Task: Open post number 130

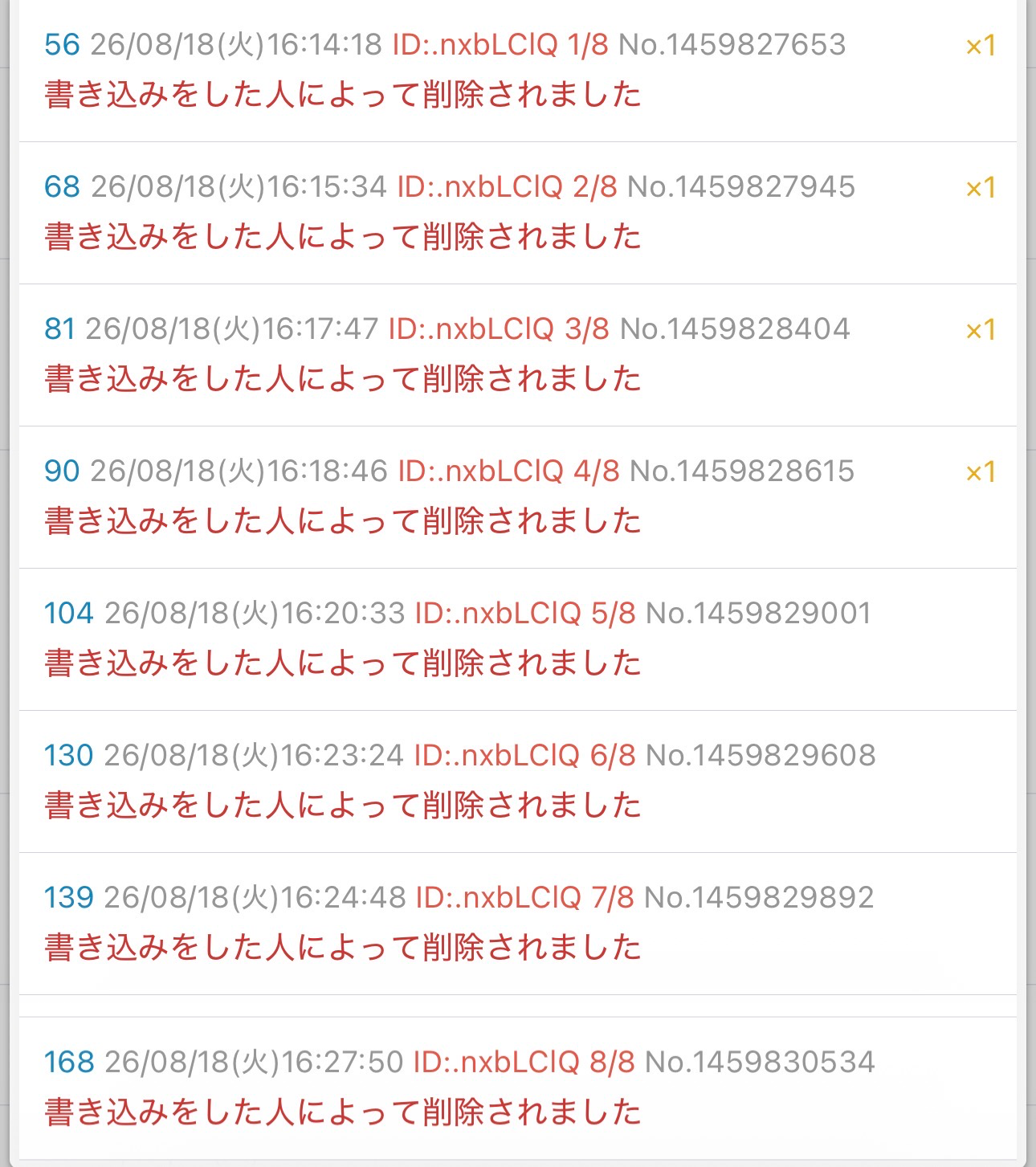Action: [x=69, y=756]
